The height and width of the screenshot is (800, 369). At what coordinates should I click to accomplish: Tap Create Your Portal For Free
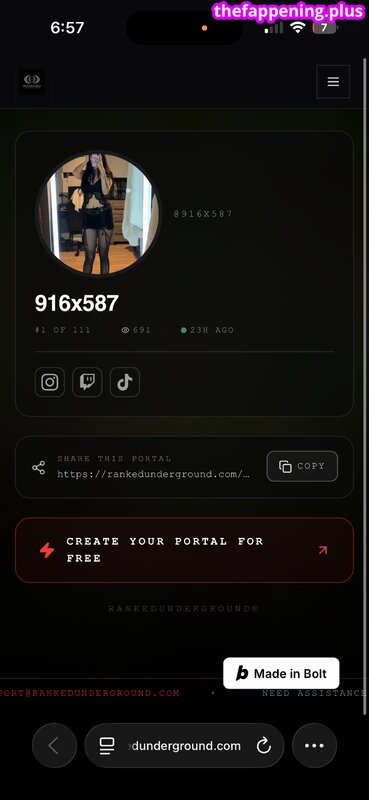(184, 550)
